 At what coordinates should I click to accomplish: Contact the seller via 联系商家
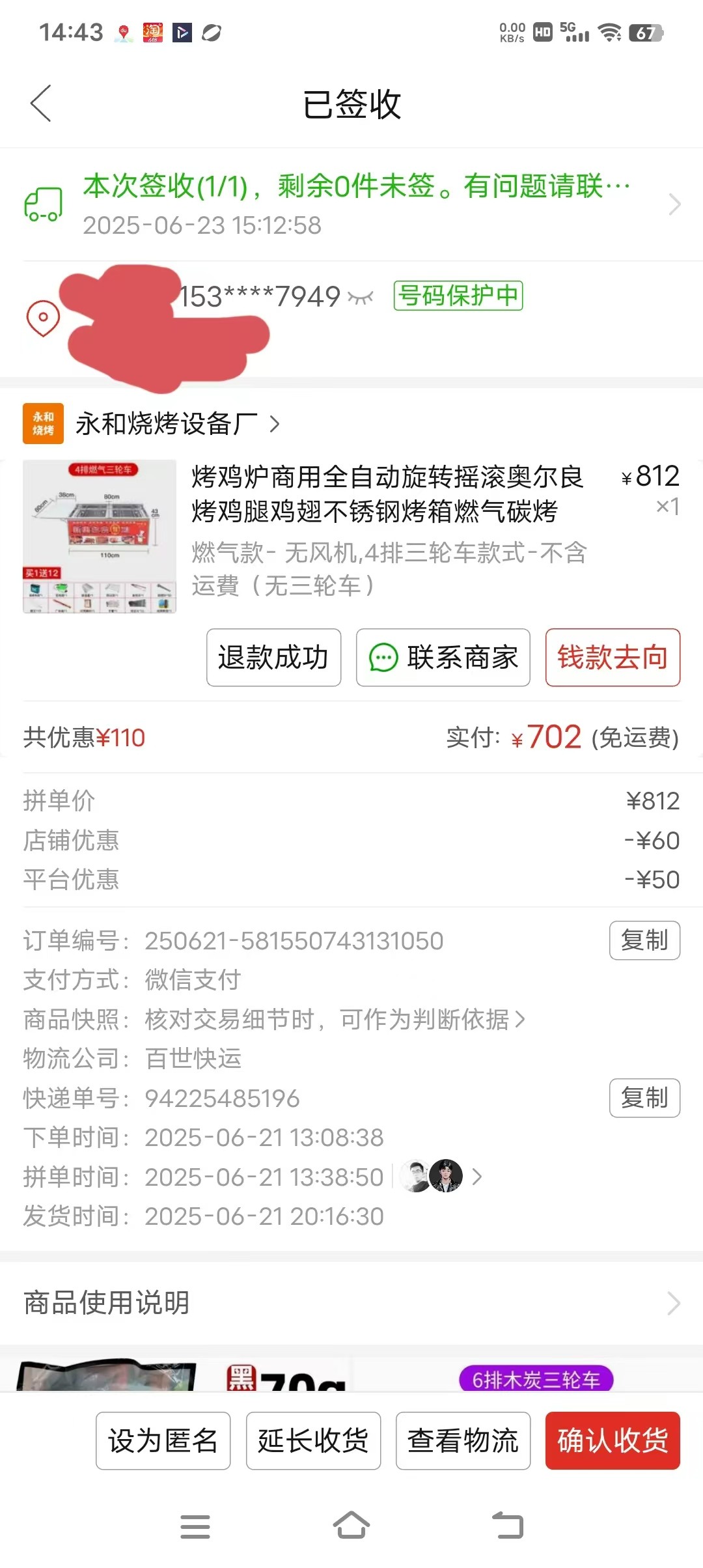pyautogui.click(x=443, y=658)
